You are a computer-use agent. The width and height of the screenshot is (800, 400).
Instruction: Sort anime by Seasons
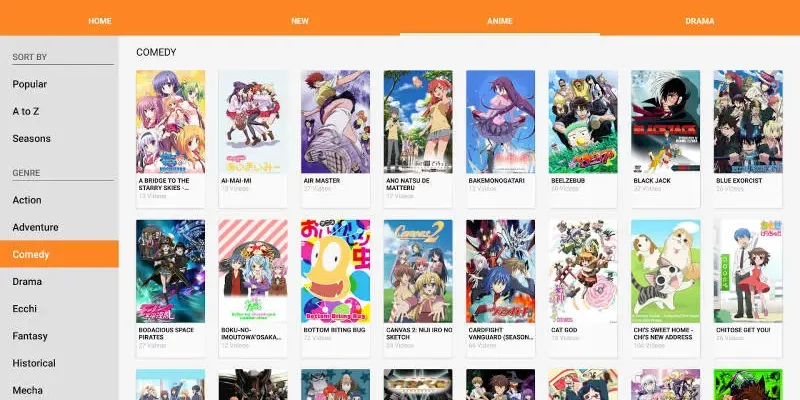coord(31,138)
